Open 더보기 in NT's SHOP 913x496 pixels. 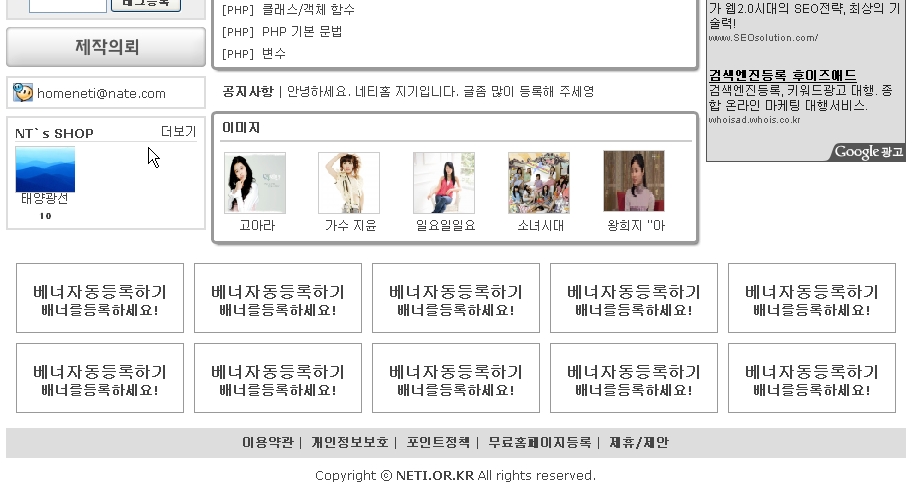178,132
